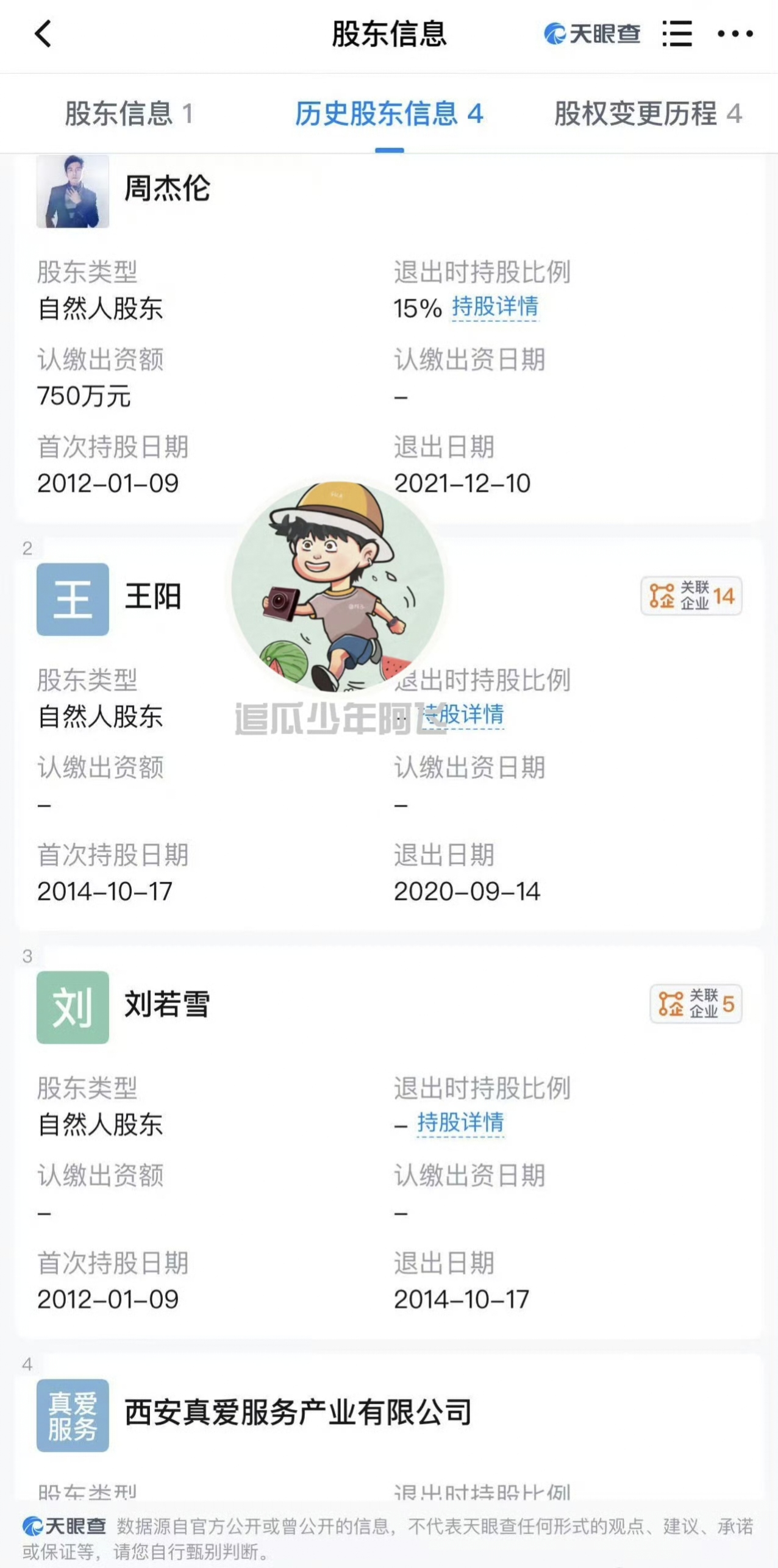Switch to the 股东信息 tab
Viewport: 778px width, 1568px height.
click(129, 114)
